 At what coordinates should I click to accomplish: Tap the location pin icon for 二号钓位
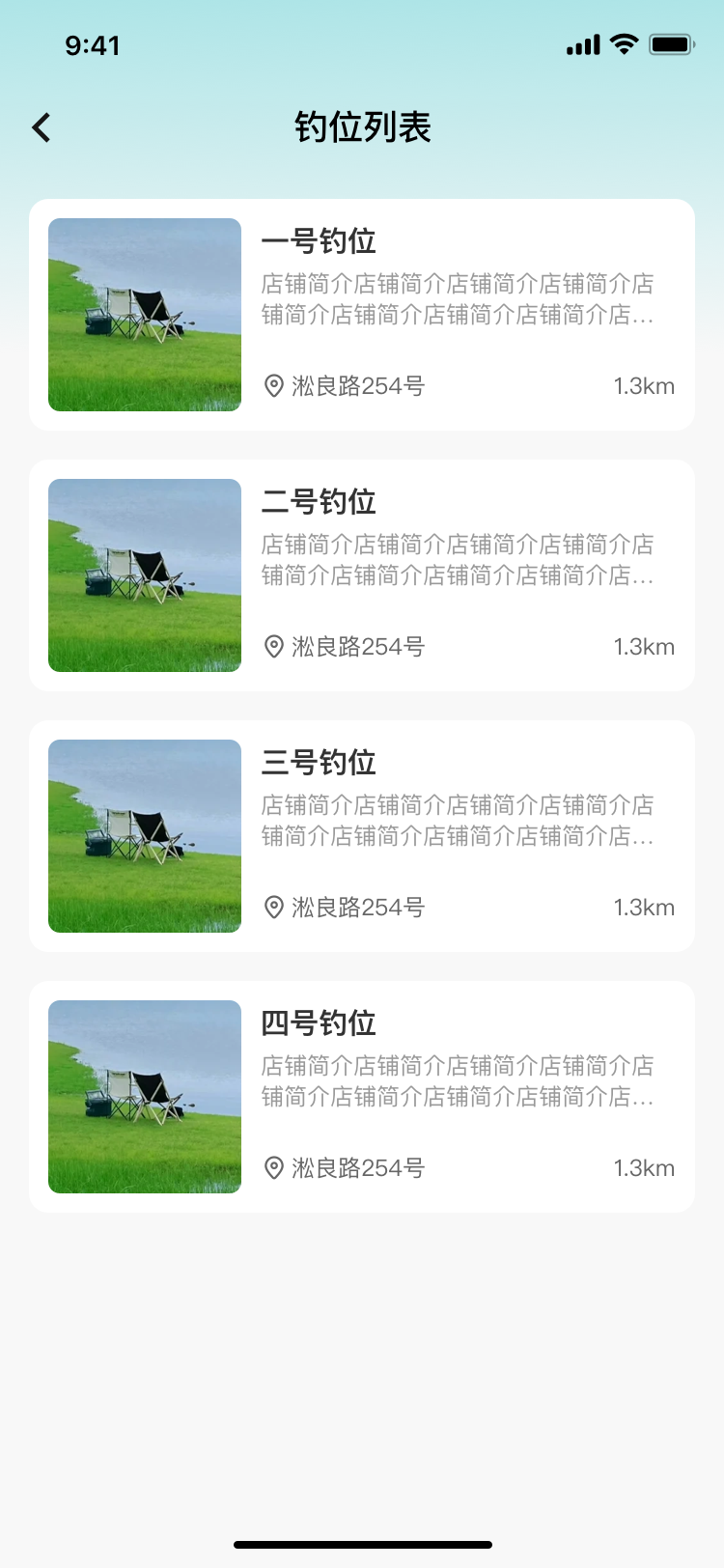(273, 646)
